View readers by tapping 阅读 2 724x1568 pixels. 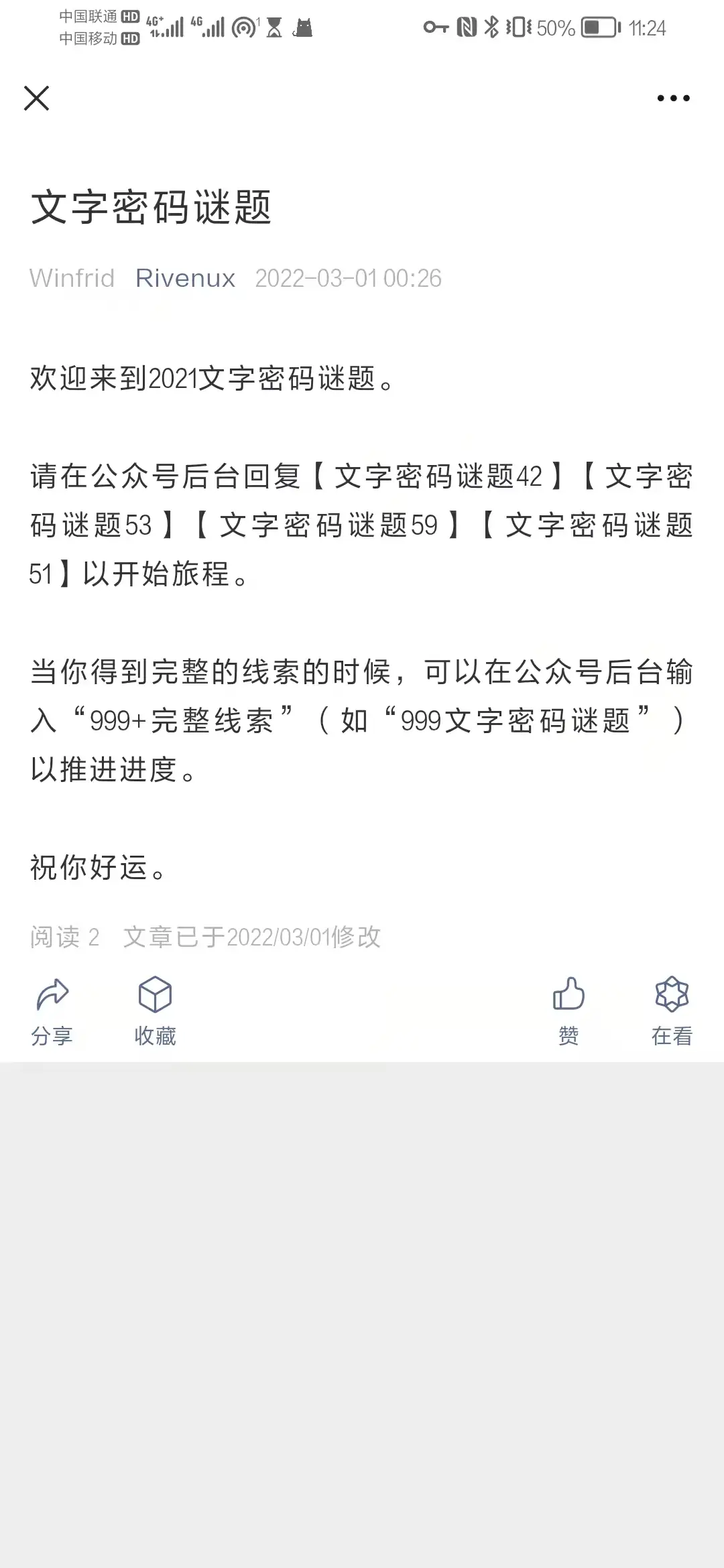[x=64, y=936]
